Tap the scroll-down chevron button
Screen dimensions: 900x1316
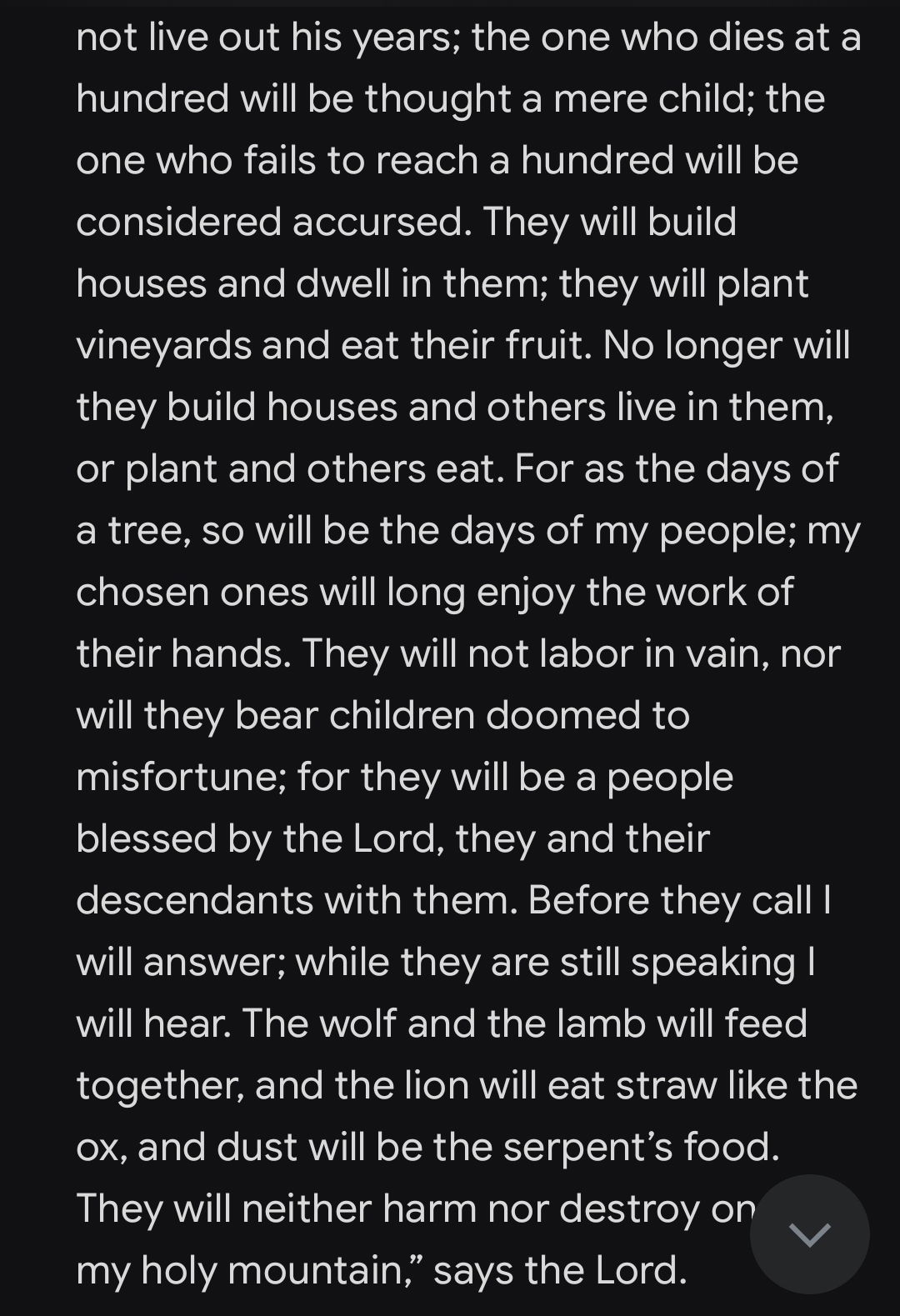[x=809, y=1234]
